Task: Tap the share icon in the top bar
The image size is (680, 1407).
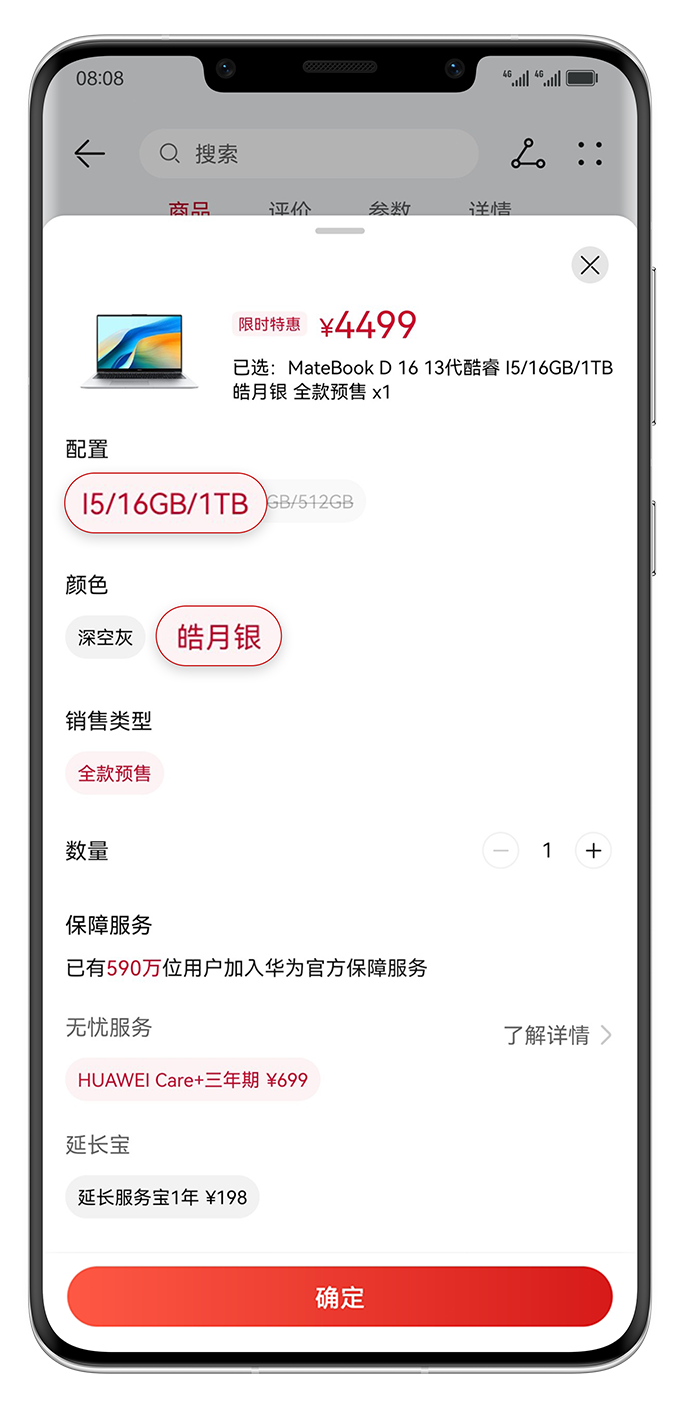Action: 528,154
